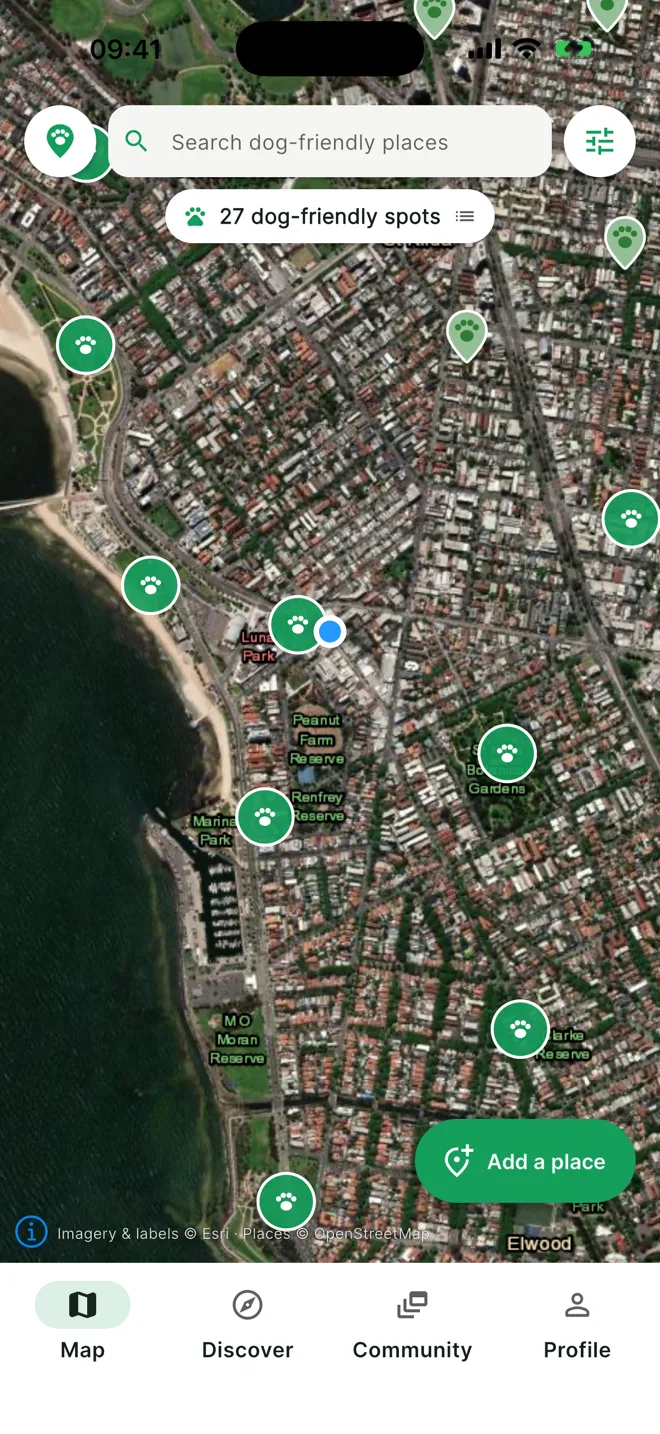Select the paw marker at Marina Park

(x=265, y=816)
